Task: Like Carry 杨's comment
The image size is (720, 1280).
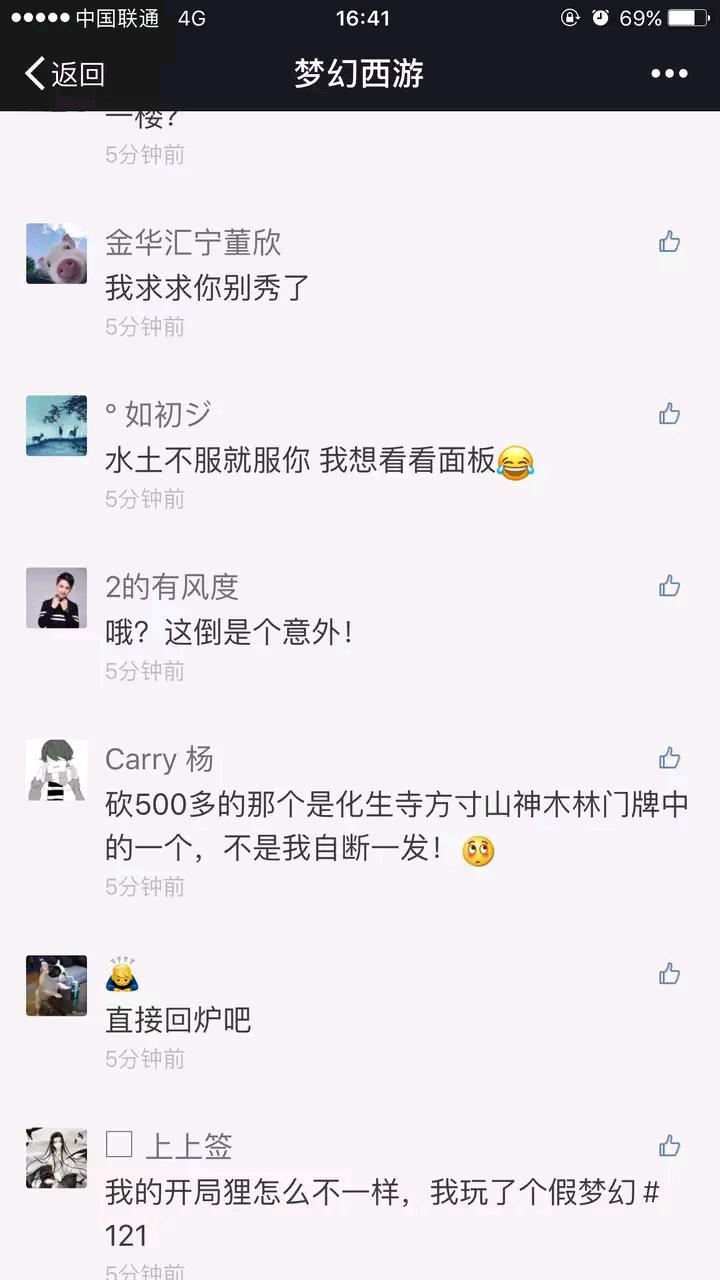Action: (669, 758)
